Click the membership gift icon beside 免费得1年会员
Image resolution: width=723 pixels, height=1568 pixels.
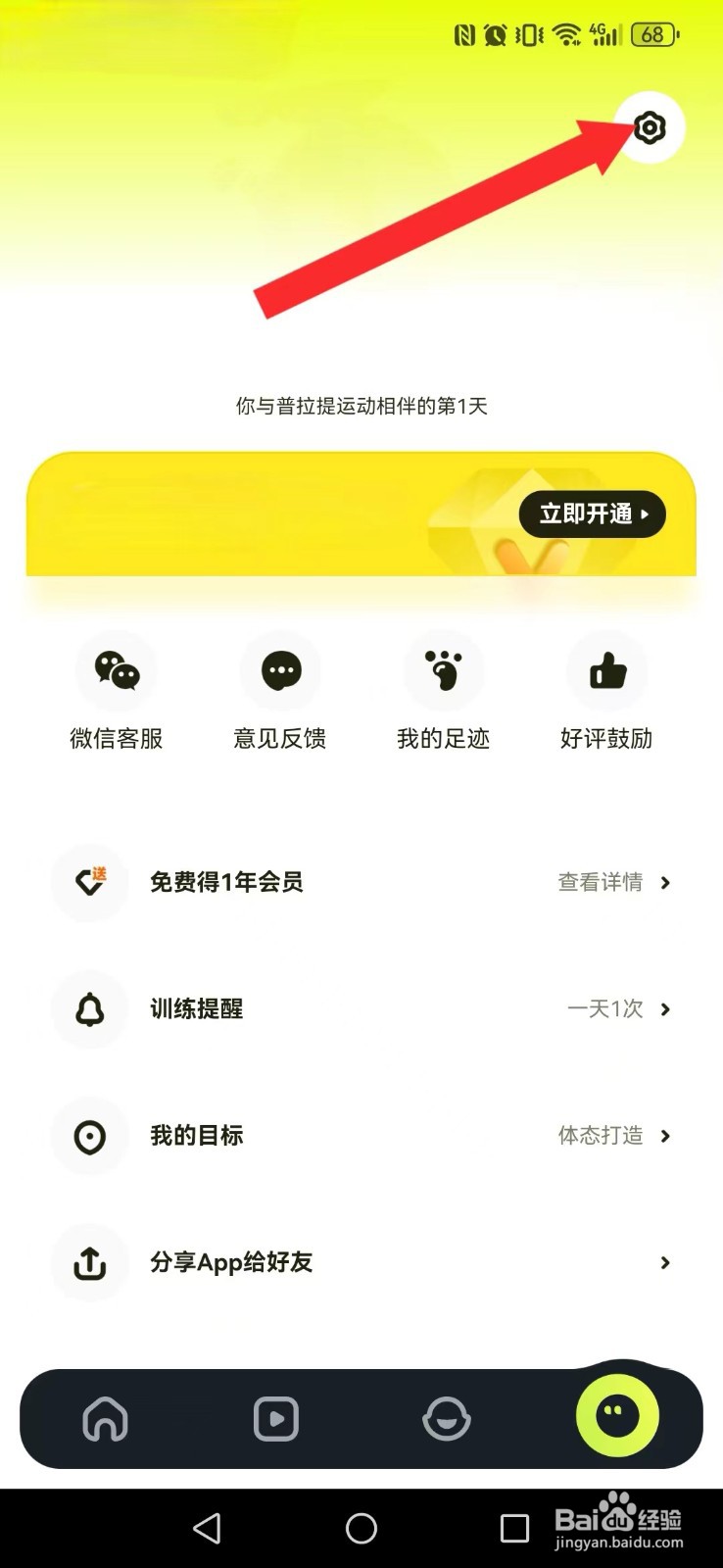pyautogui.click(x=89, y=882)
